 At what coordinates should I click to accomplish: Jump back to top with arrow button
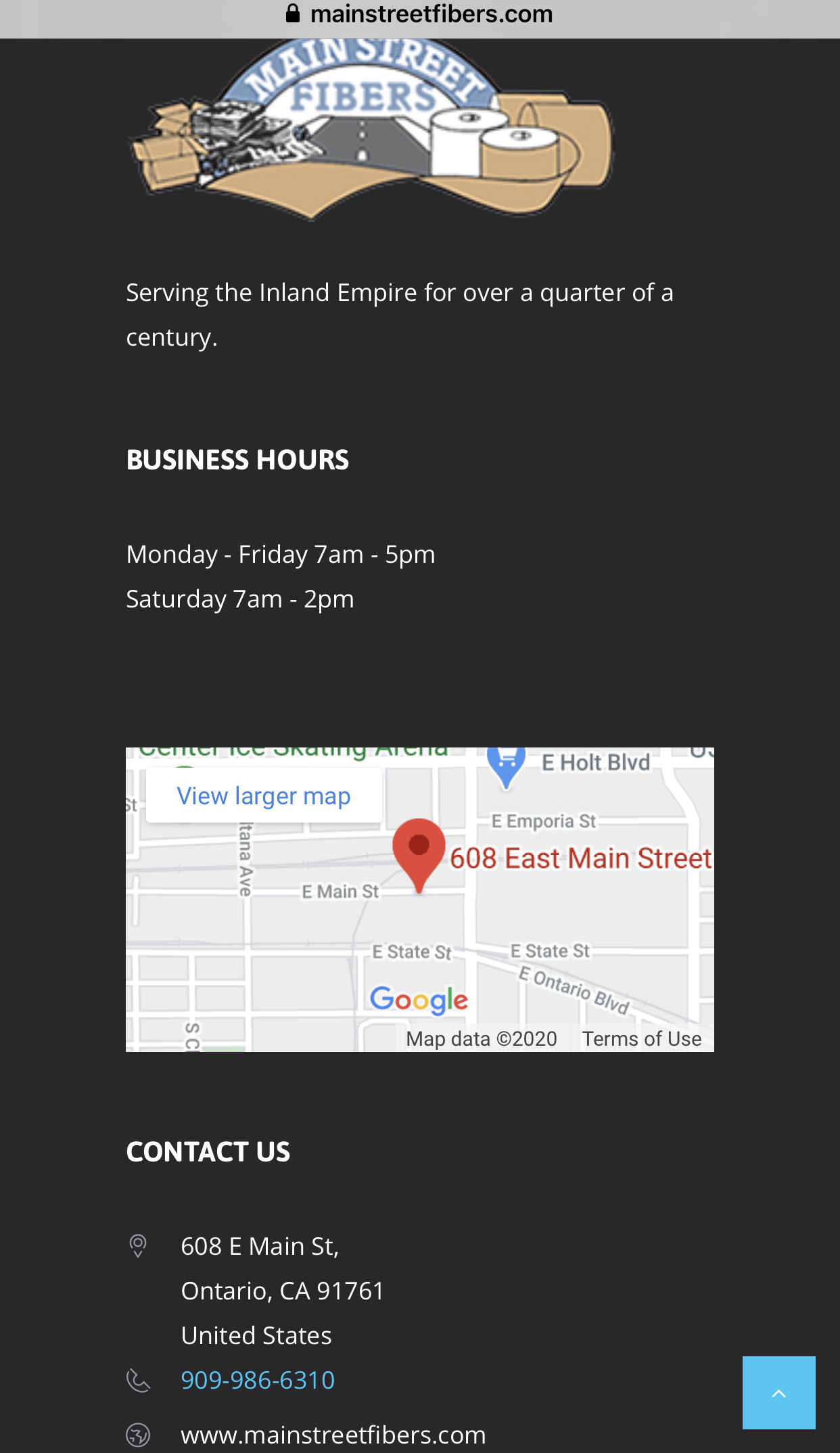click(x=778, y=1393)
